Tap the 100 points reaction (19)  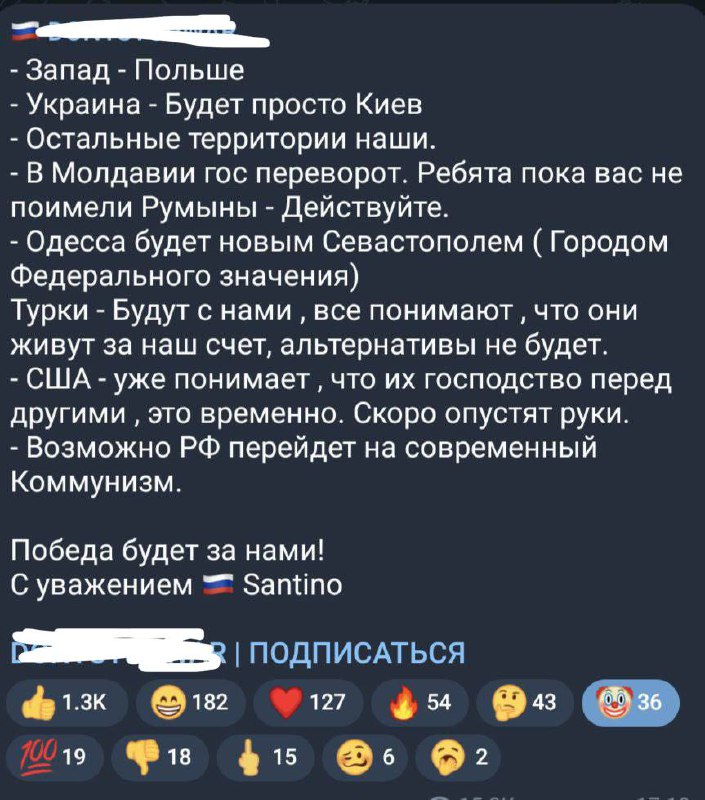point(55,759)
